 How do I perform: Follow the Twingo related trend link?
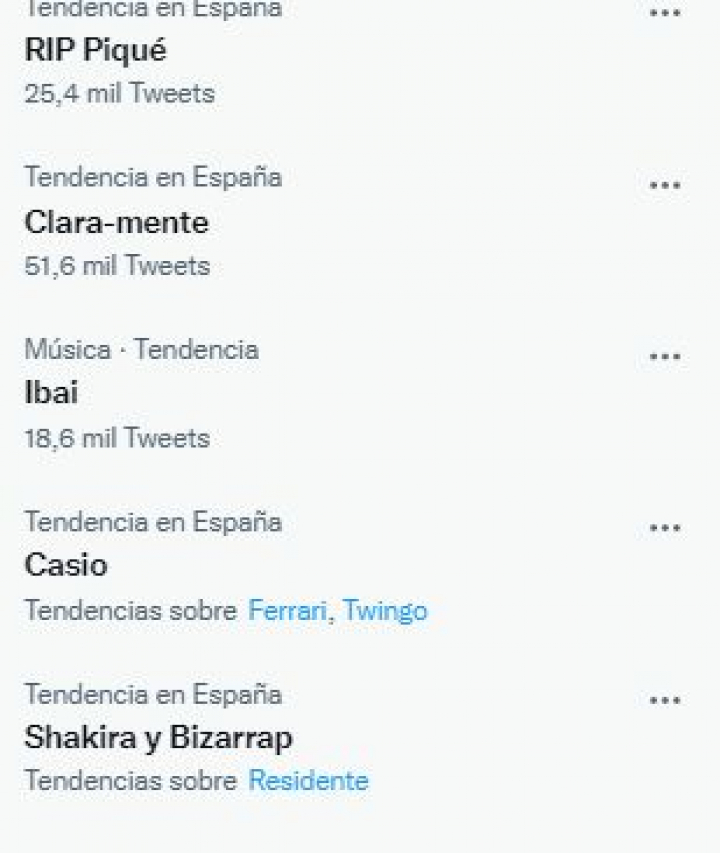coord(385,610)
